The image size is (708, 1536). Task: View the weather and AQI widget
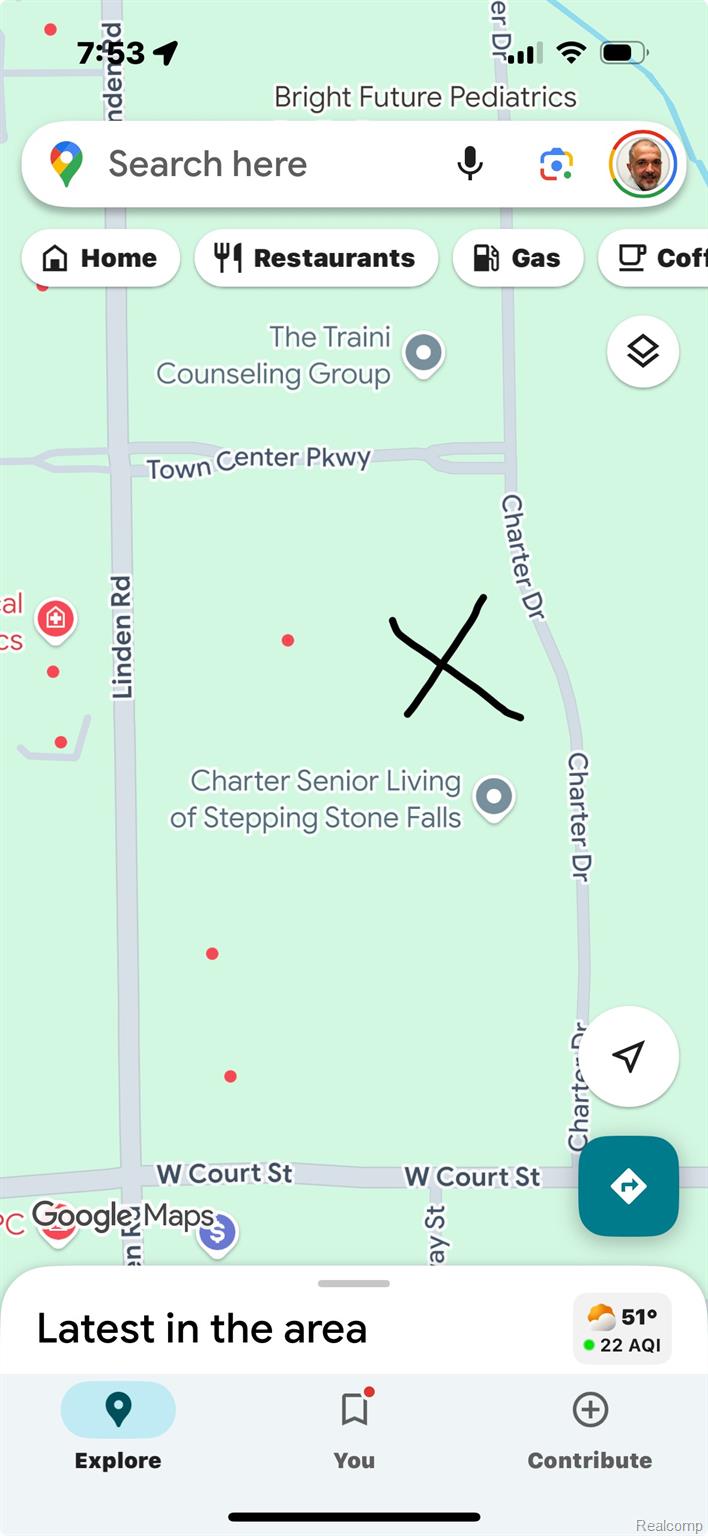tap(622, 1329)
